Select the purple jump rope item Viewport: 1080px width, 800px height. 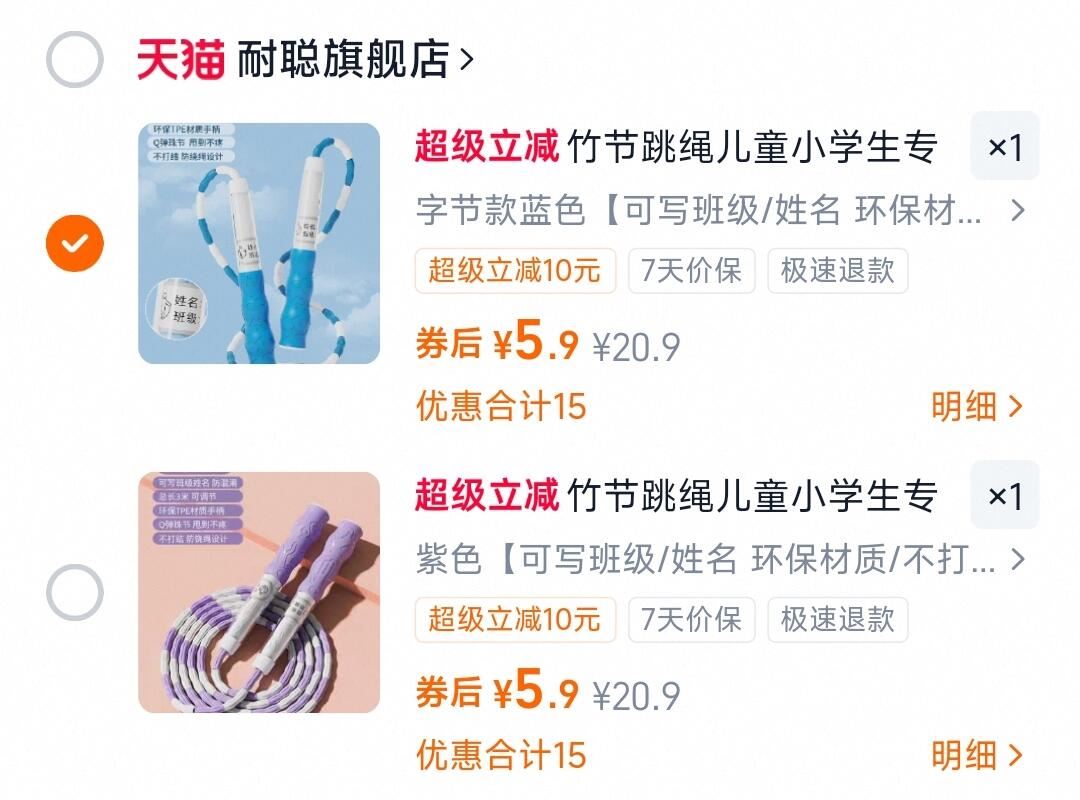pyautogui.click(x=75, y=593)
